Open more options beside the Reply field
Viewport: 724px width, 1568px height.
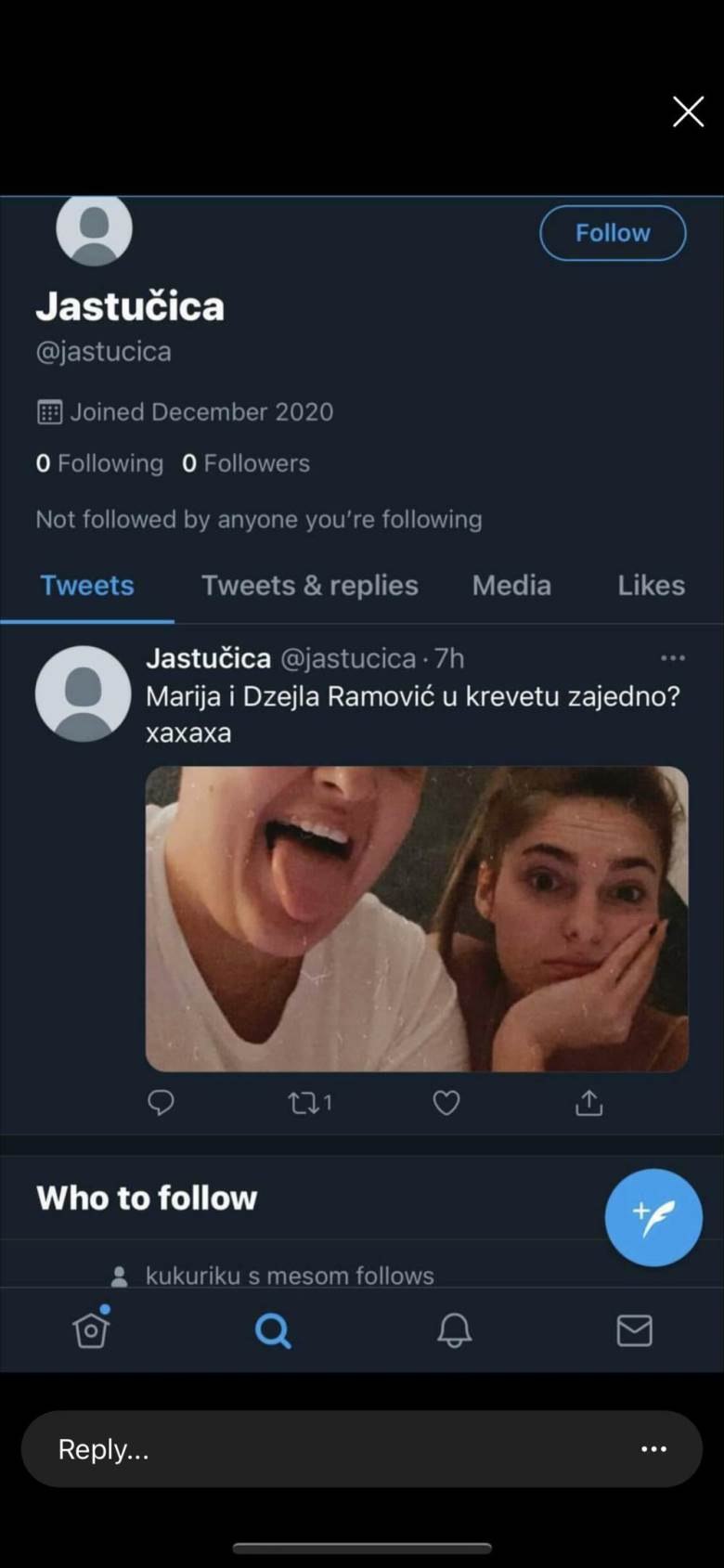coord(653,1449)
